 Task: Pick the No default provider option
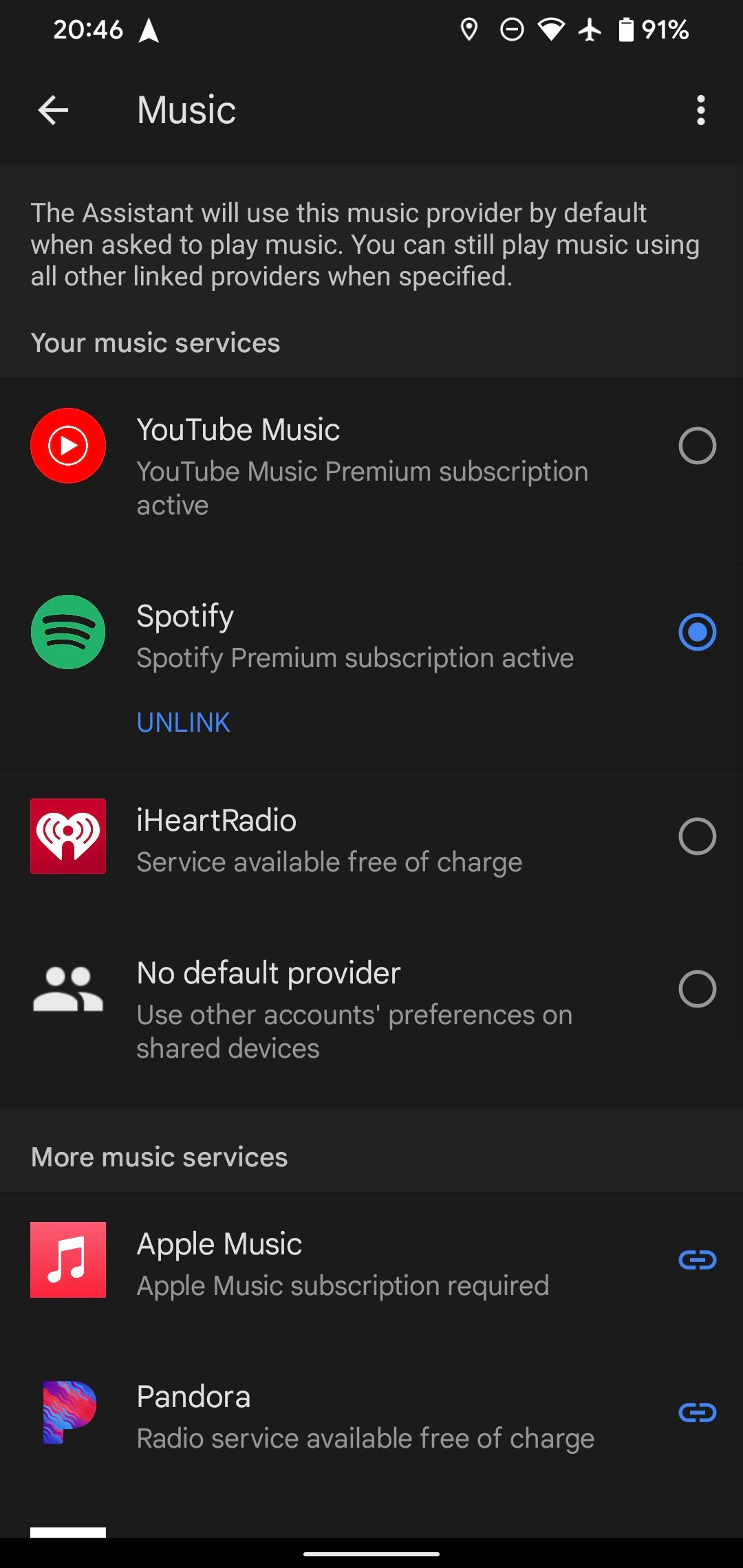[697, 989]
